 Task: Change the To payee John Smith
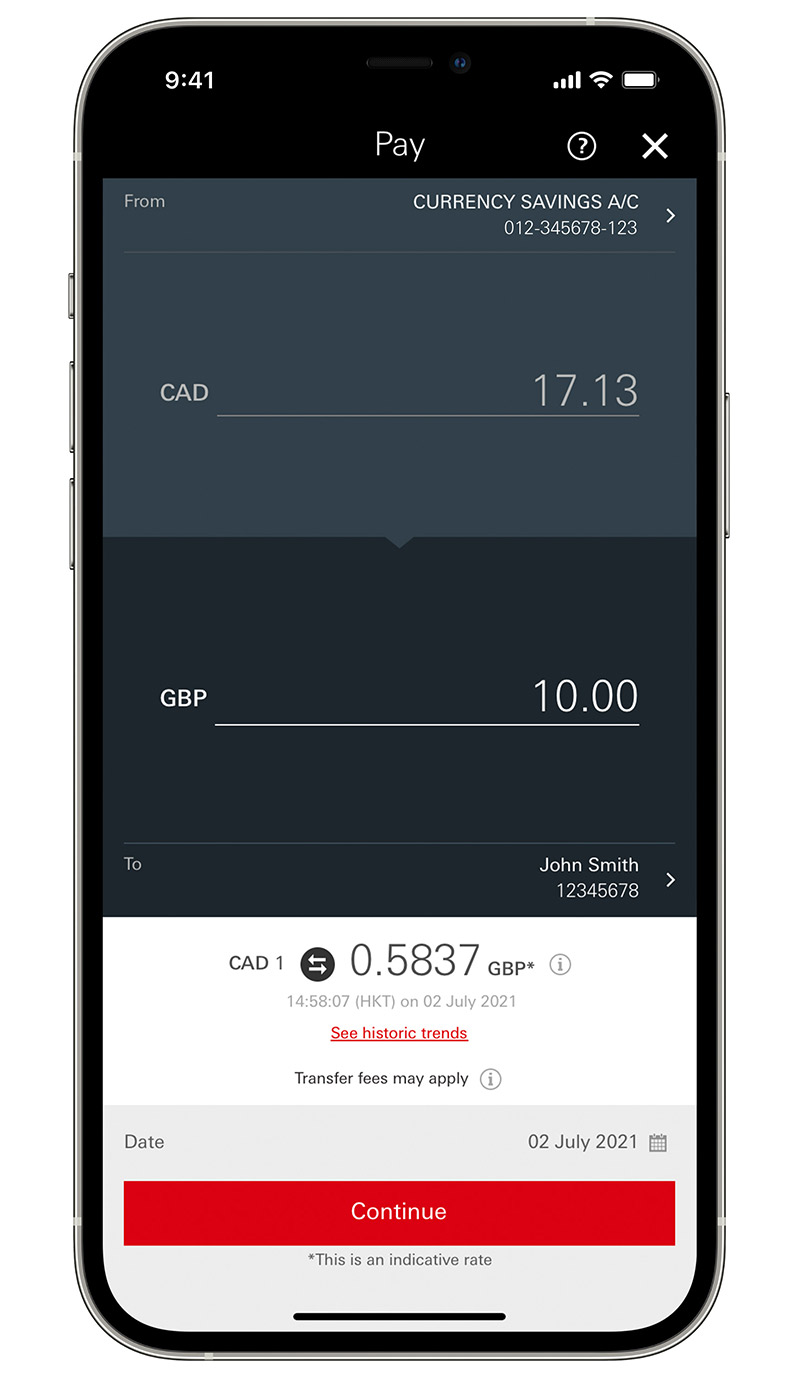click(400, 878)
